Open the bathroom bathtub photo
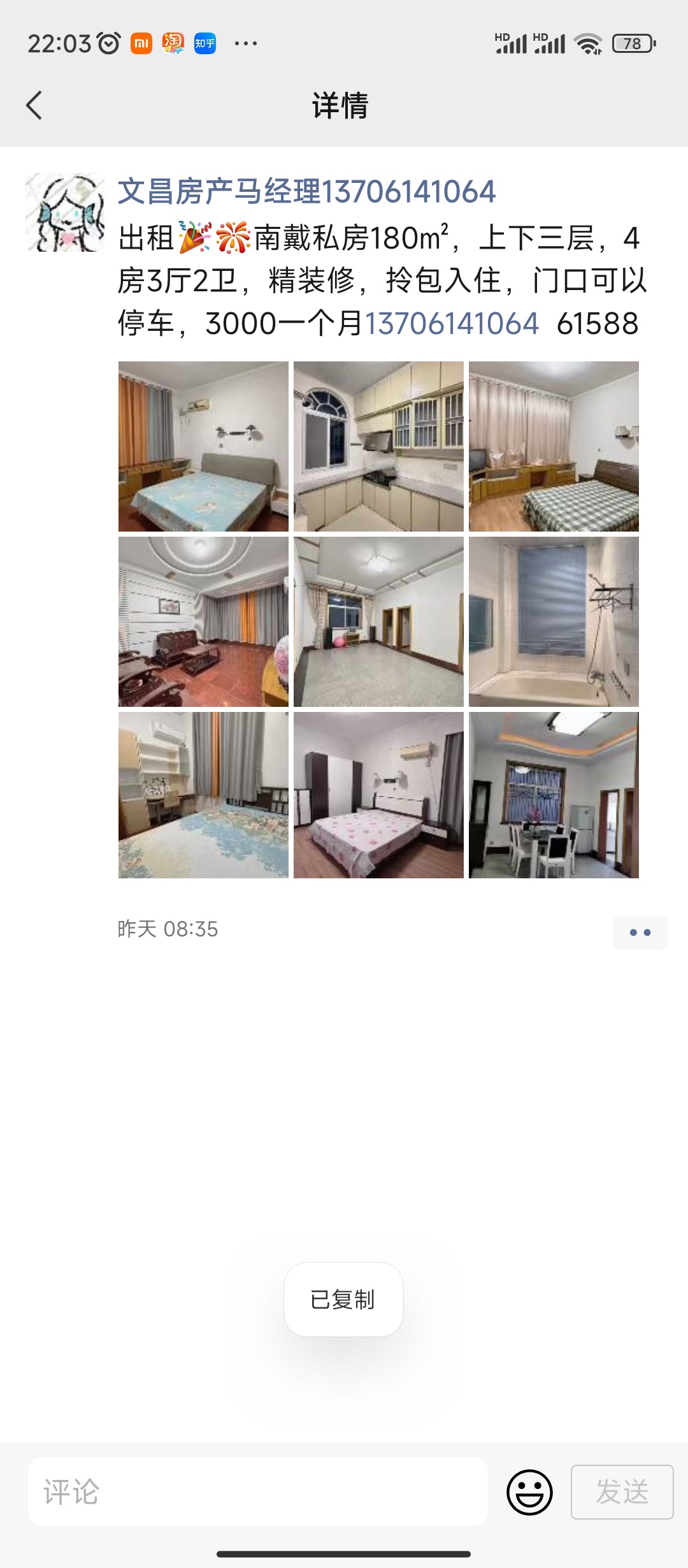The image size is (688, 1568). [554, 621]
